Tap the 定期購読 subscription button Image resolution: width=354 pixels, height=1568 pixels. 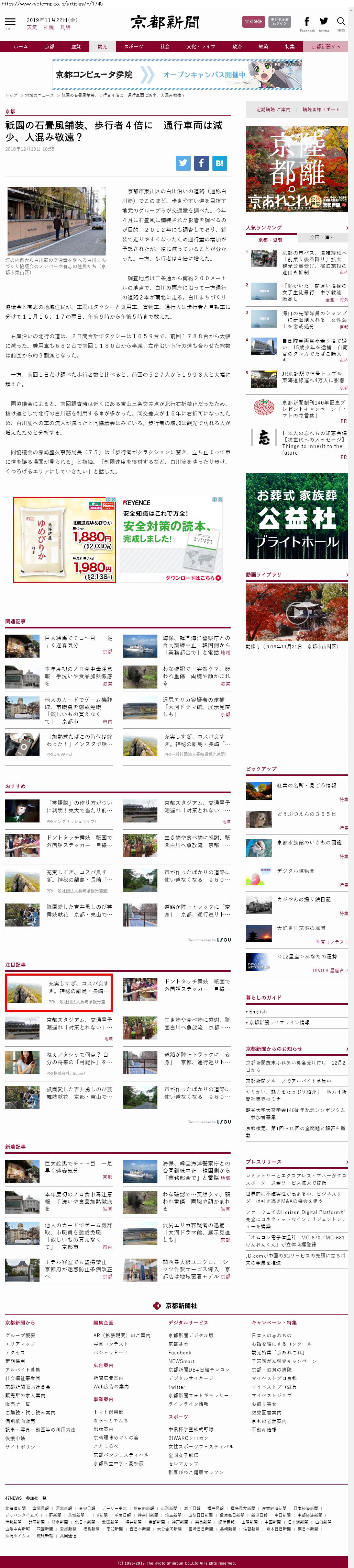pos(253,22)
